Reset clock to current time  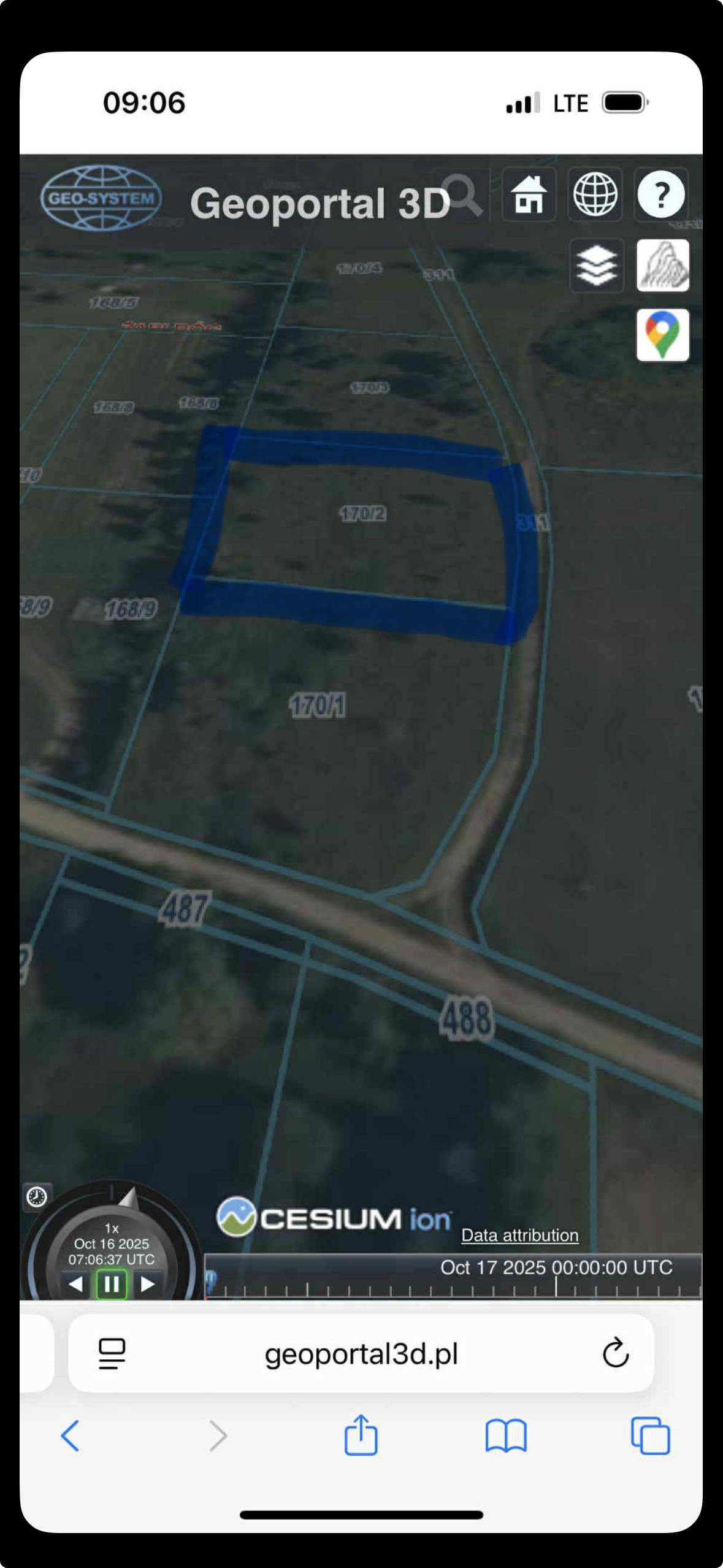37,1197
